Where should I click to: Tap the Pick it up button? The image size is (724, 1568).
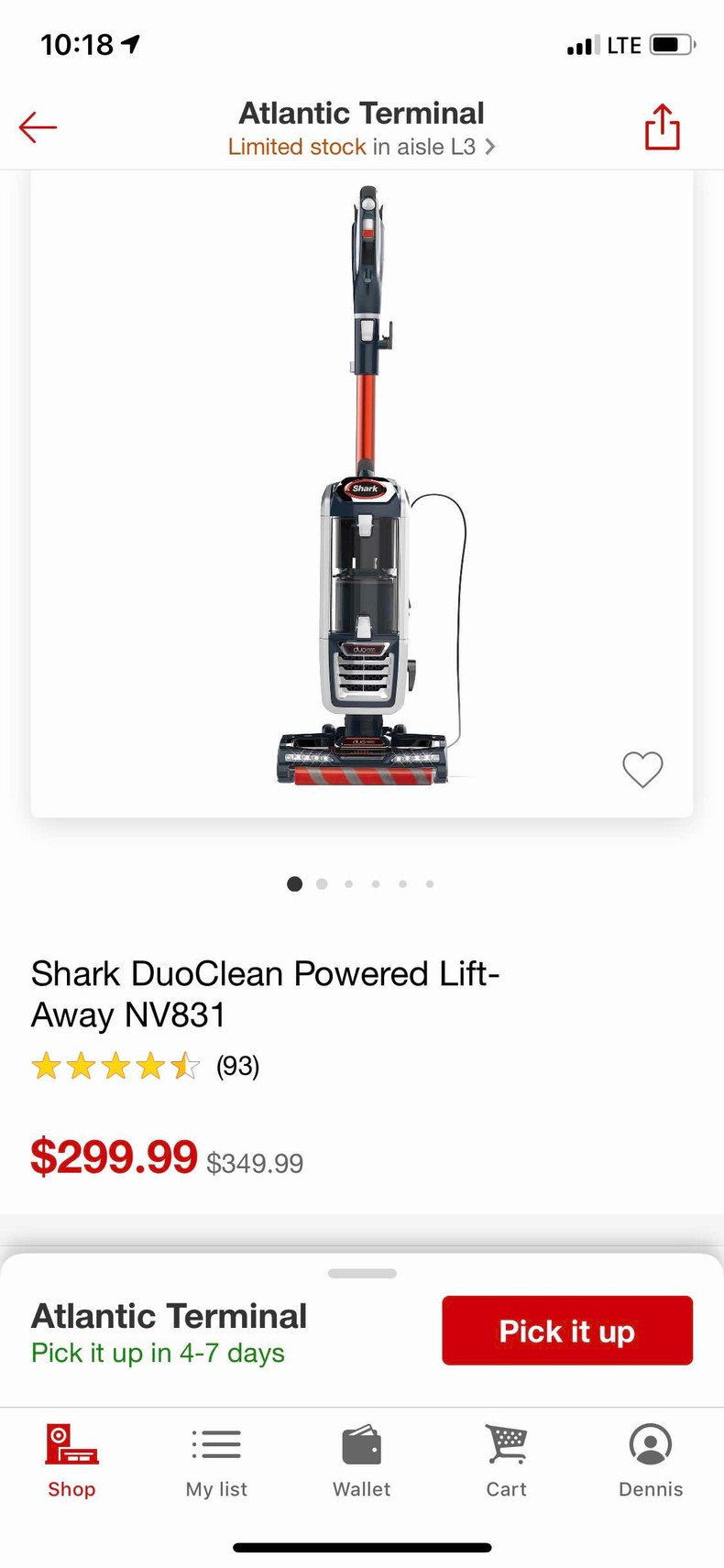click(566, 1331)
